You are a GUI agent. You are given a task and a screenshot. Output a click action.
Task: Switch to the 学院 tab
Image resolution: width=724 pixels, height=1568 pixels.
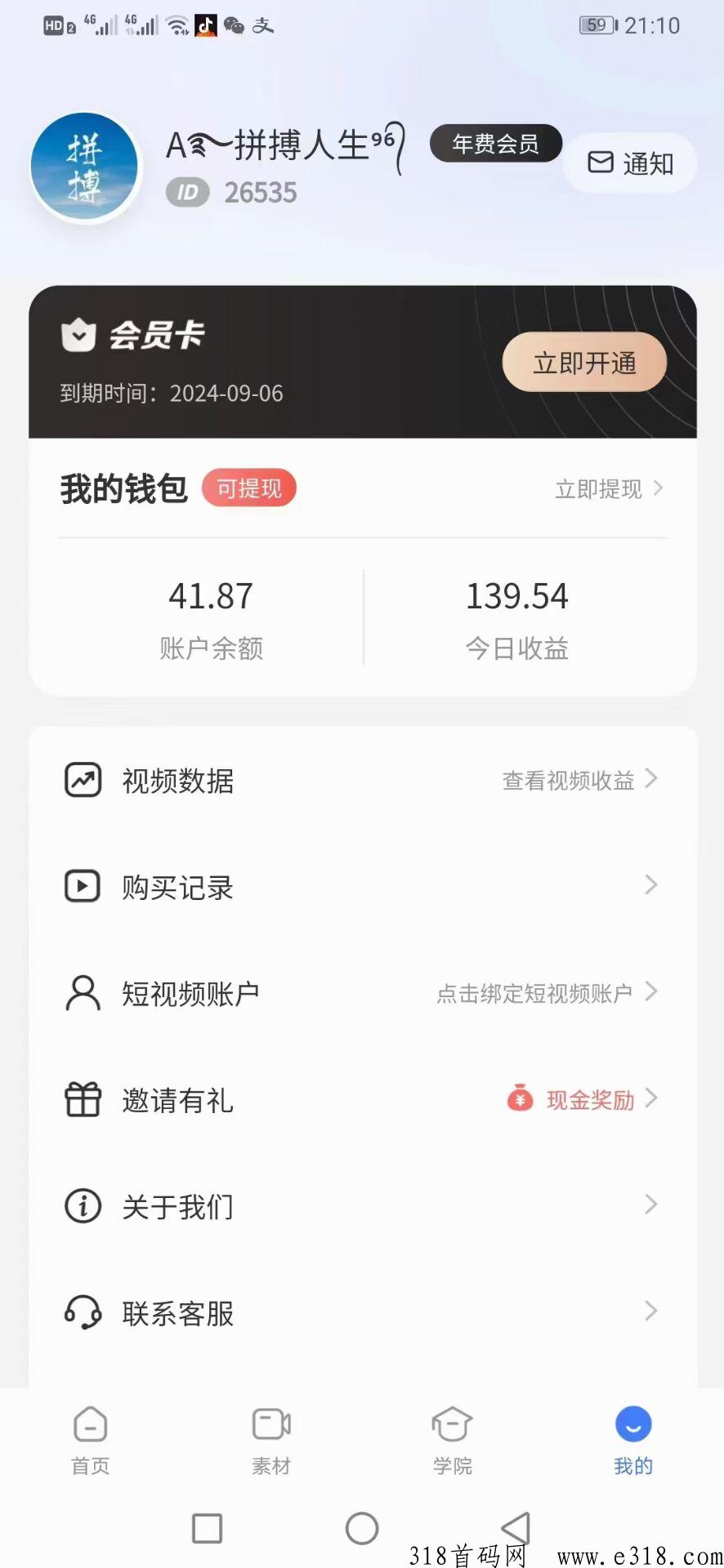[452, 1441]
